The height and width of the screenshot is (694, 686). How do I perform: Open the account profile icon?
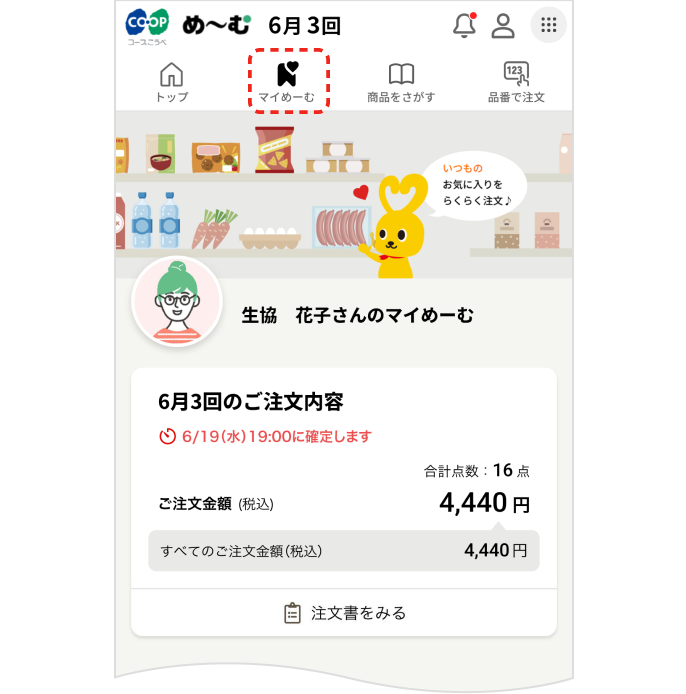coord(503,26)
